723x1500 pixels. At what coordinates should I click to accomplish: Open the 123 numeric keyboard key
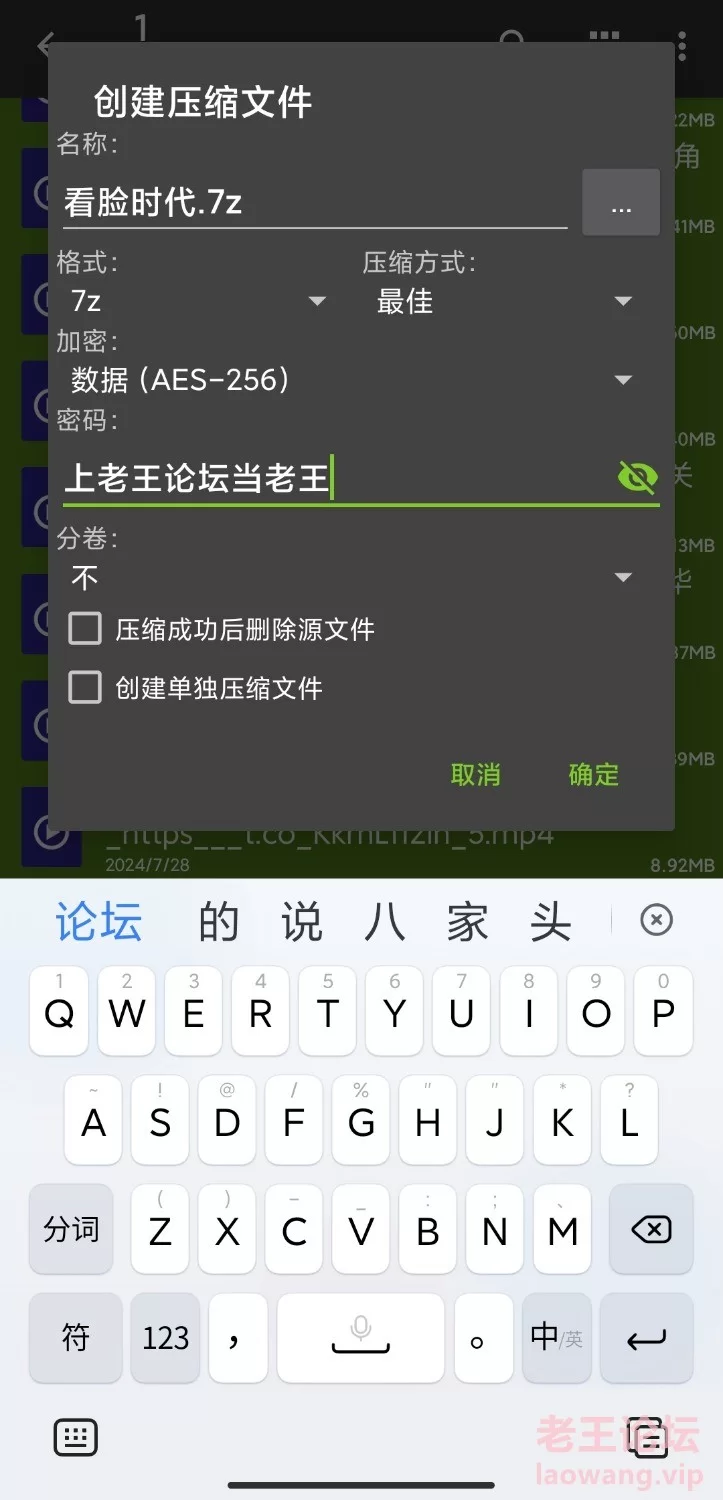pos(165,1337)
